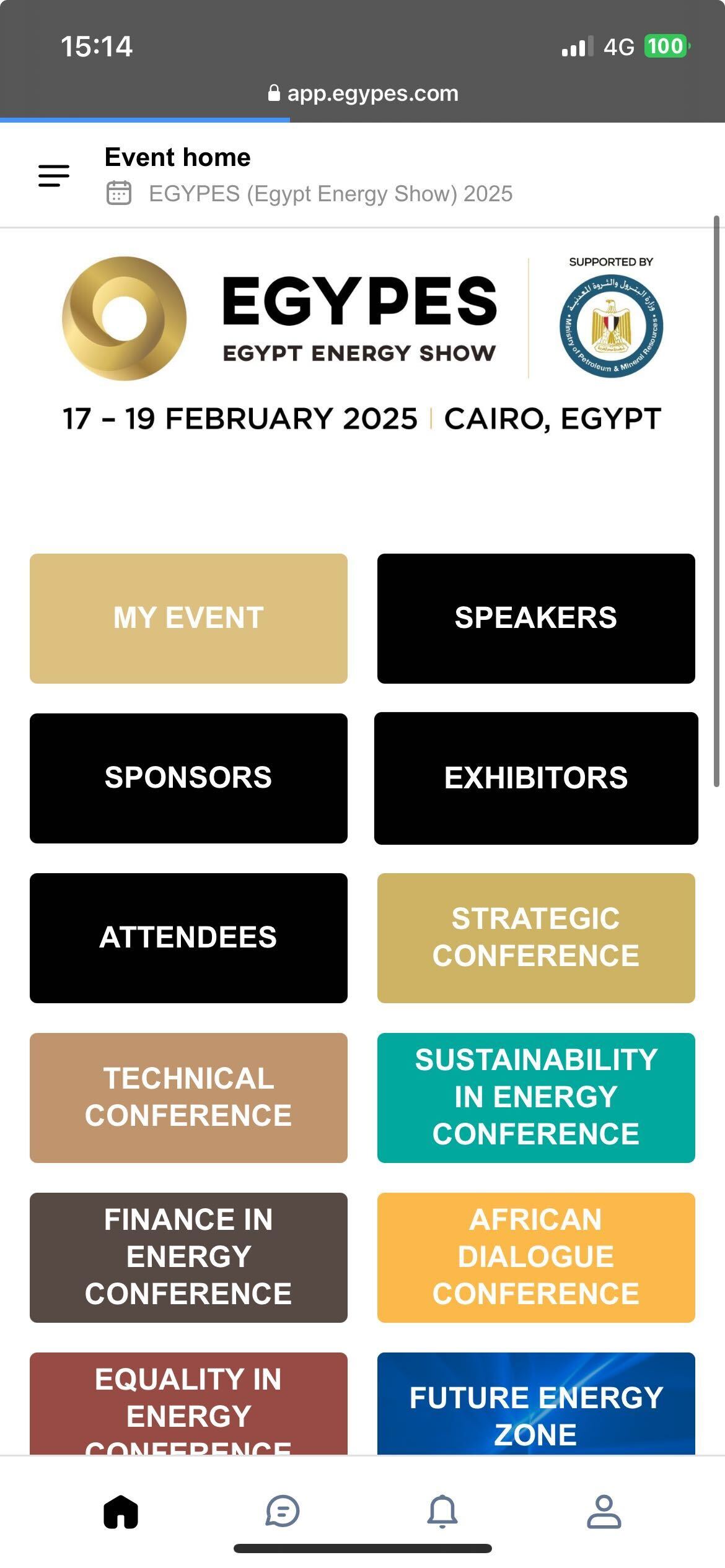Screen dimensions: 725x1568
Task: Select the Technical Conference tile
Action: tap(188, 1097)
